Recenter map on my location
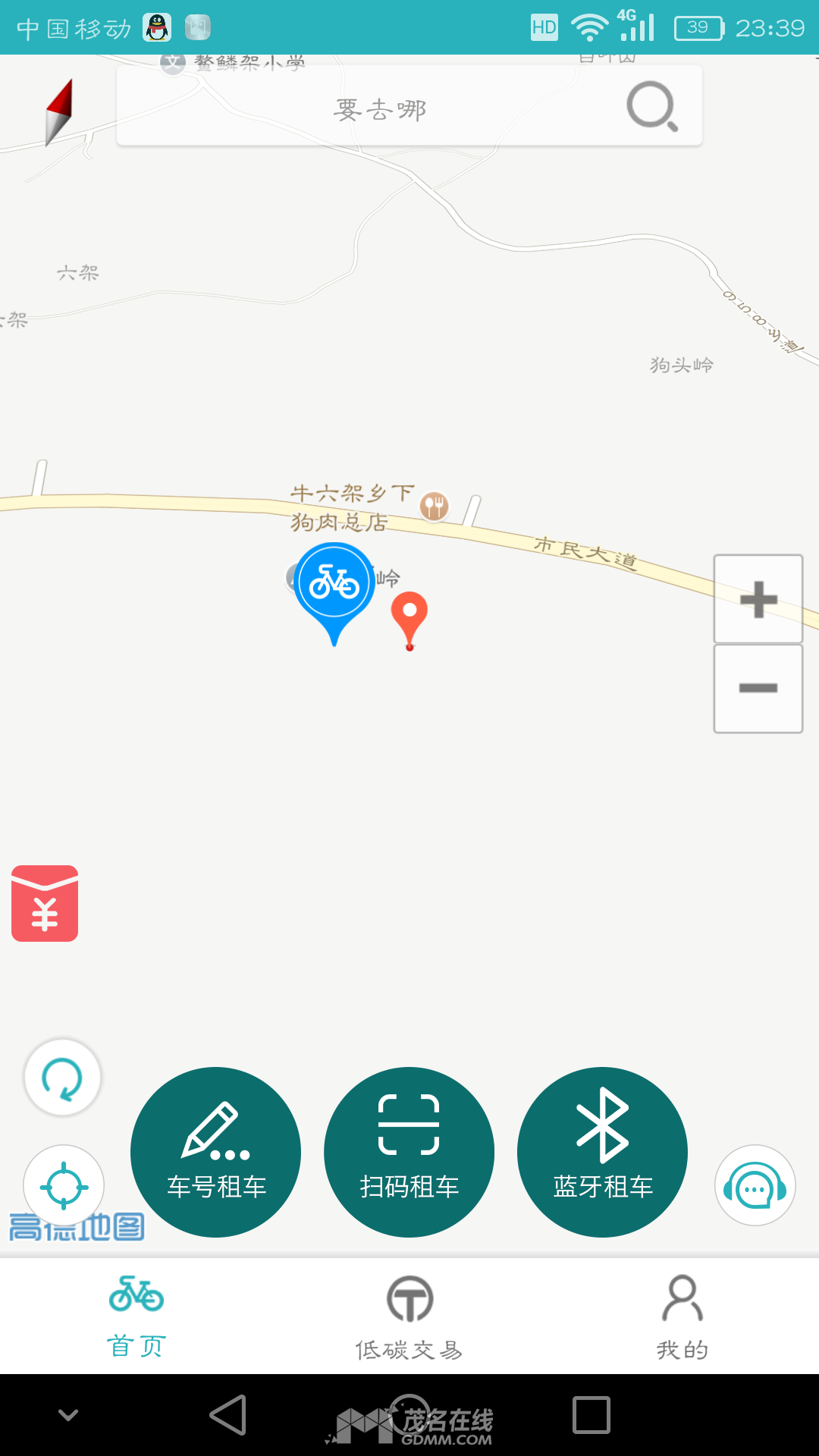Image resolution: width=819 pixels, height=1456 pixels. click(x=64, y=1186)
